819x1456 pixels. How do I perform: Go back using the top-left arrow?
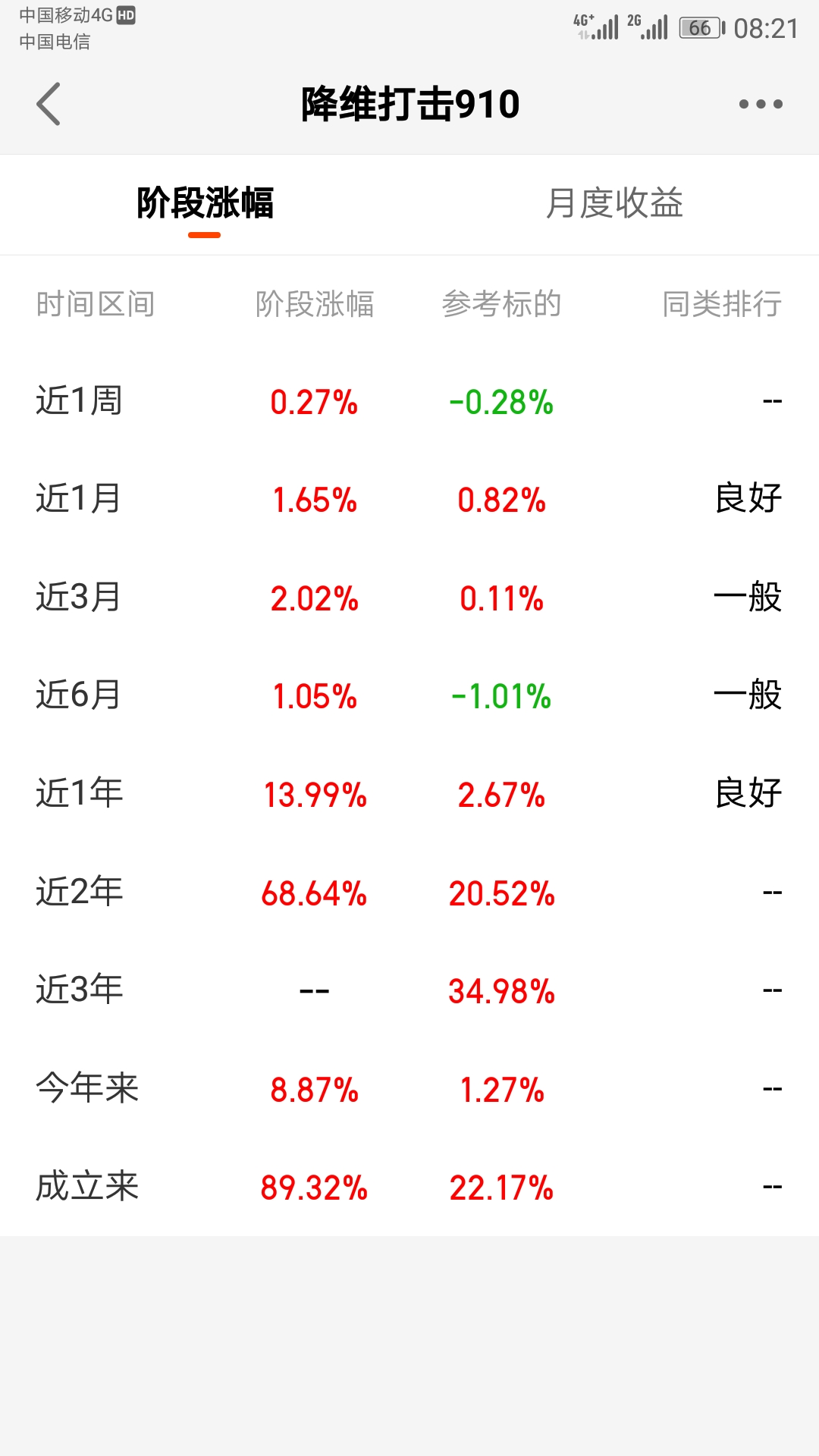click(x=49, y=104)
